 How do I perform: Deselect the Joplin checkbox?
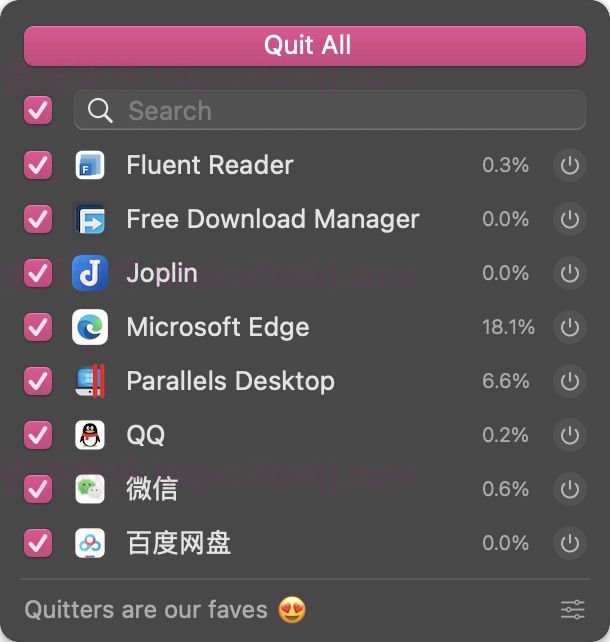[x=38, y=273]
